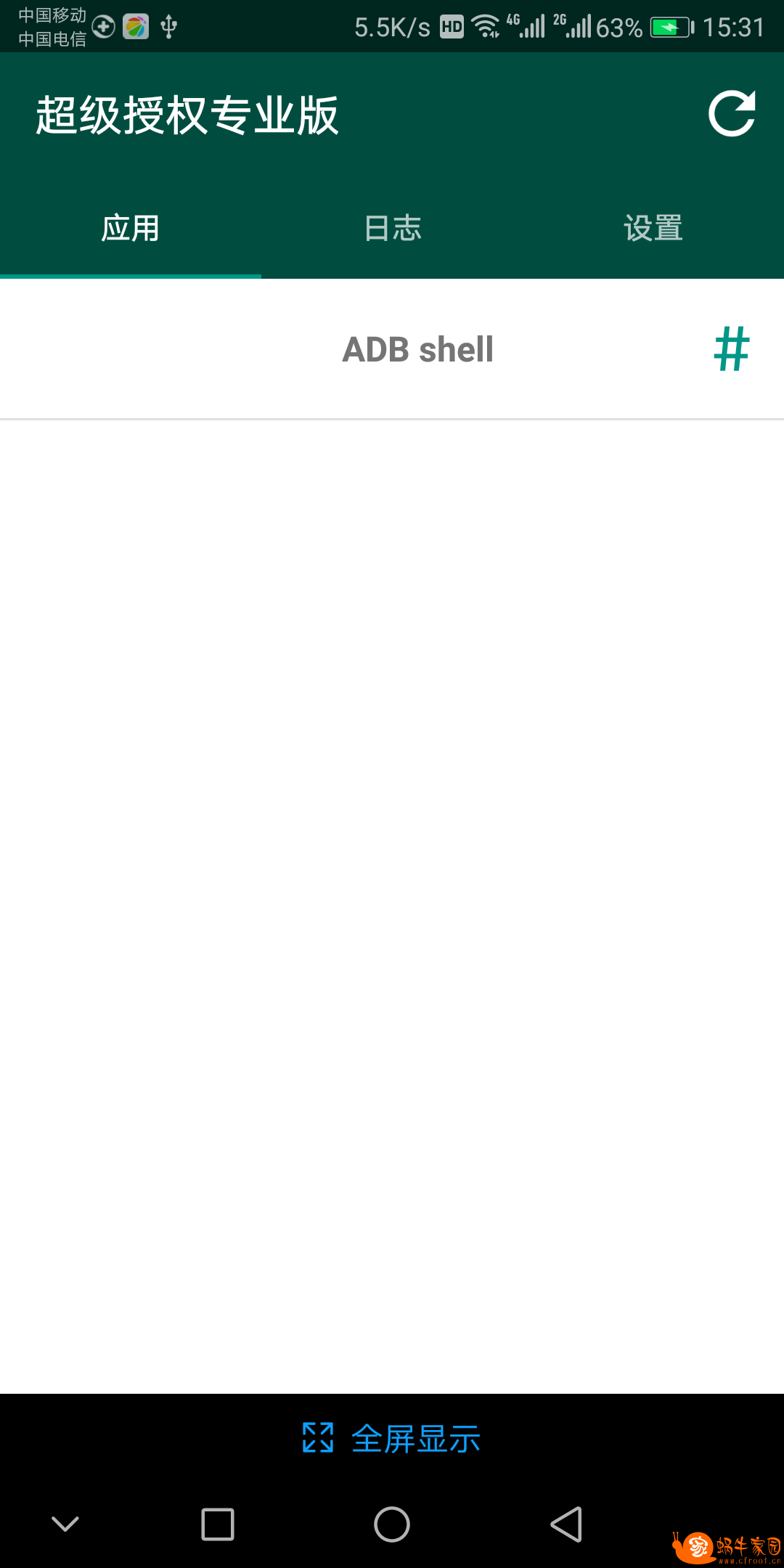Select the 应用 tab

pyautogui.click(x=131, y=229)
